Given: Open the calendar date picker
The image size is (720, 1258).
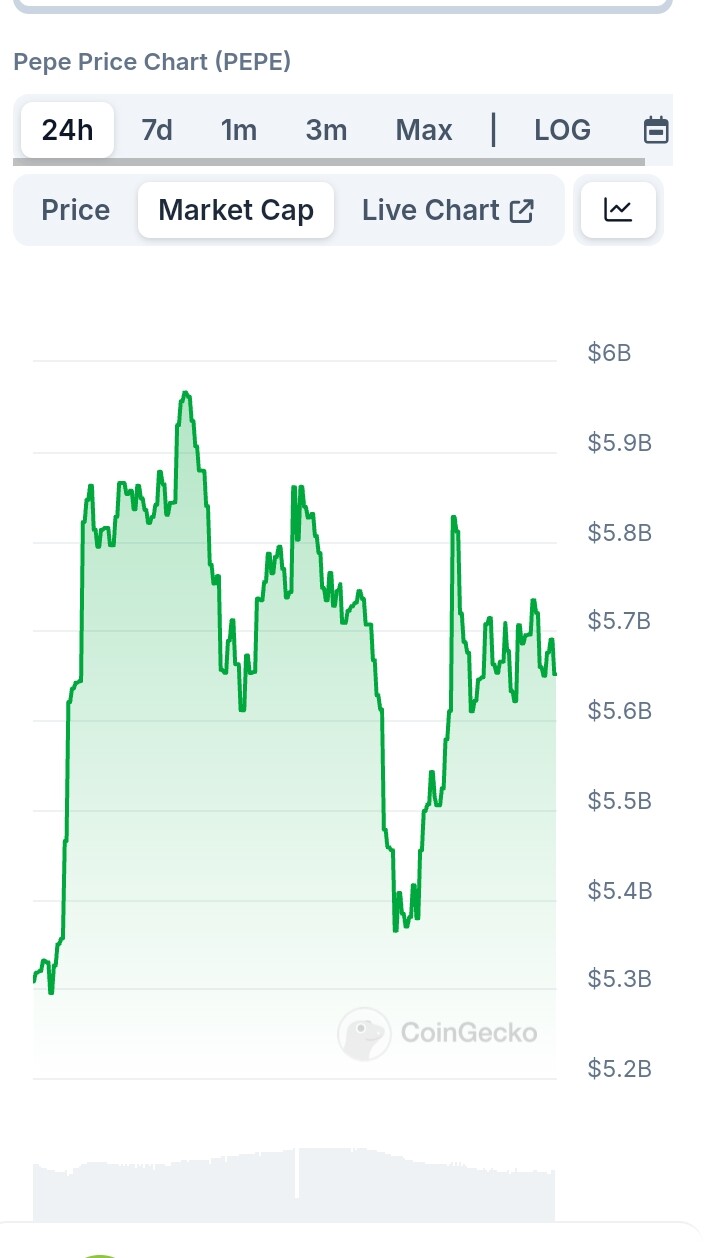Looking at the screenshot, I should coord(656,130).
